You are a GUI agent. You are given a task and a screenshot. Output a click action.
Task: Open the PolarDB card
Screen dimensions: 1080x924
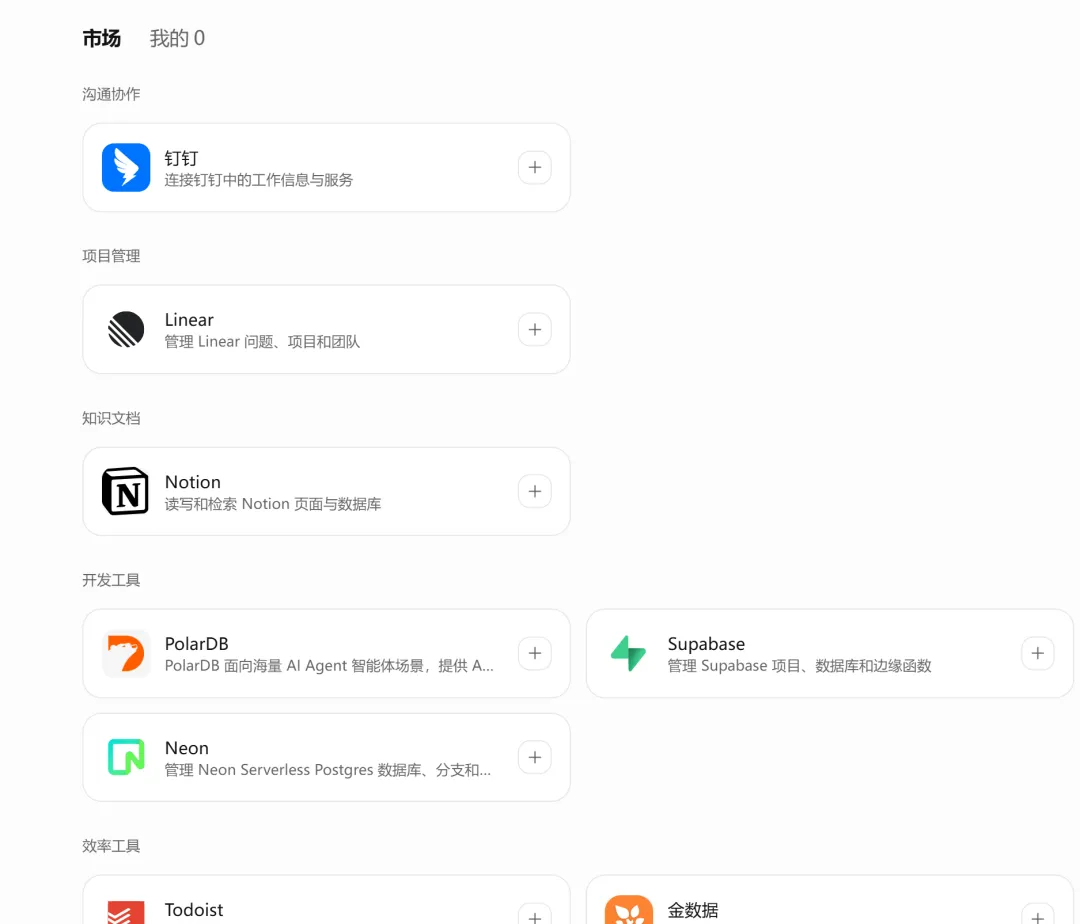tap(326, 653)
